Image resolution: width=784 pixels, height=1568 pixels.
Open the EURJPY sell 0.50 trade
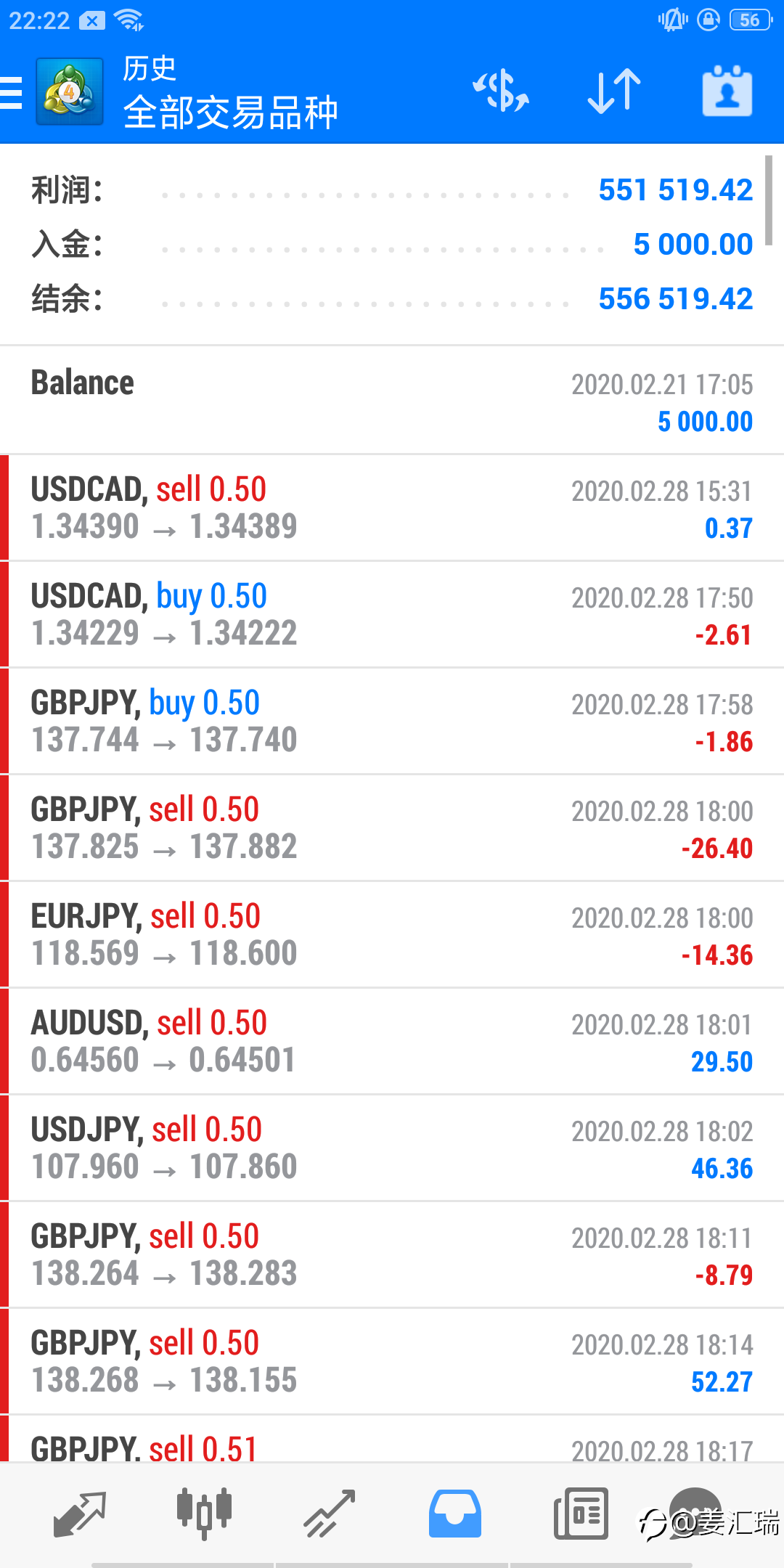[392, 935]
